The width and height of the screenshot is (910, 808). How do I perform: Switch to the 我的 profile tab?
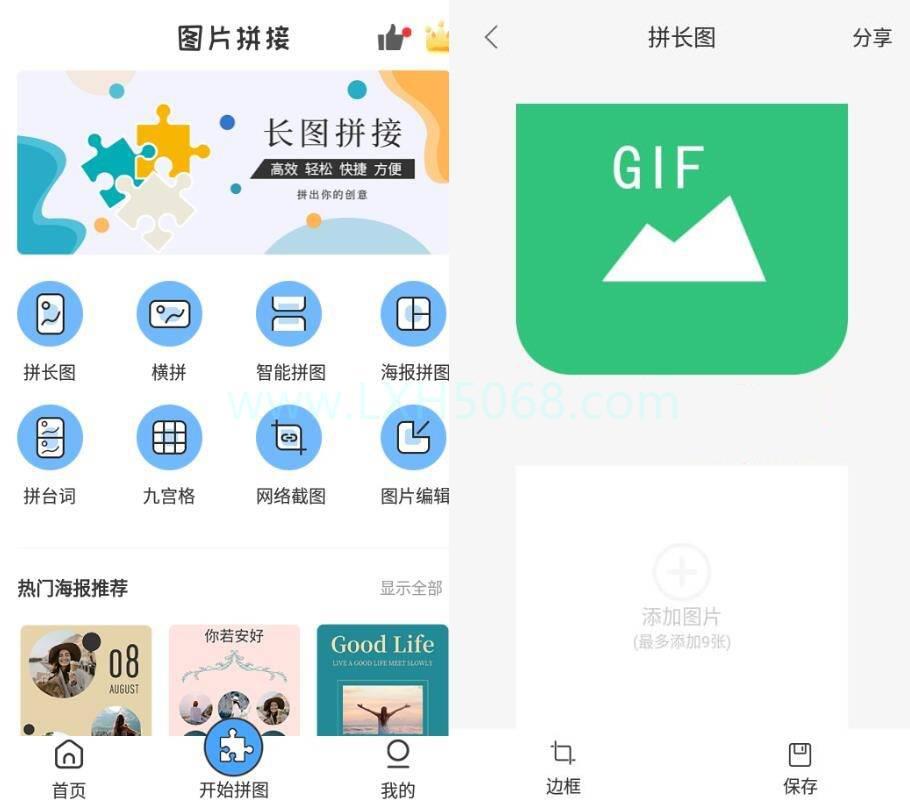(398, 769)
